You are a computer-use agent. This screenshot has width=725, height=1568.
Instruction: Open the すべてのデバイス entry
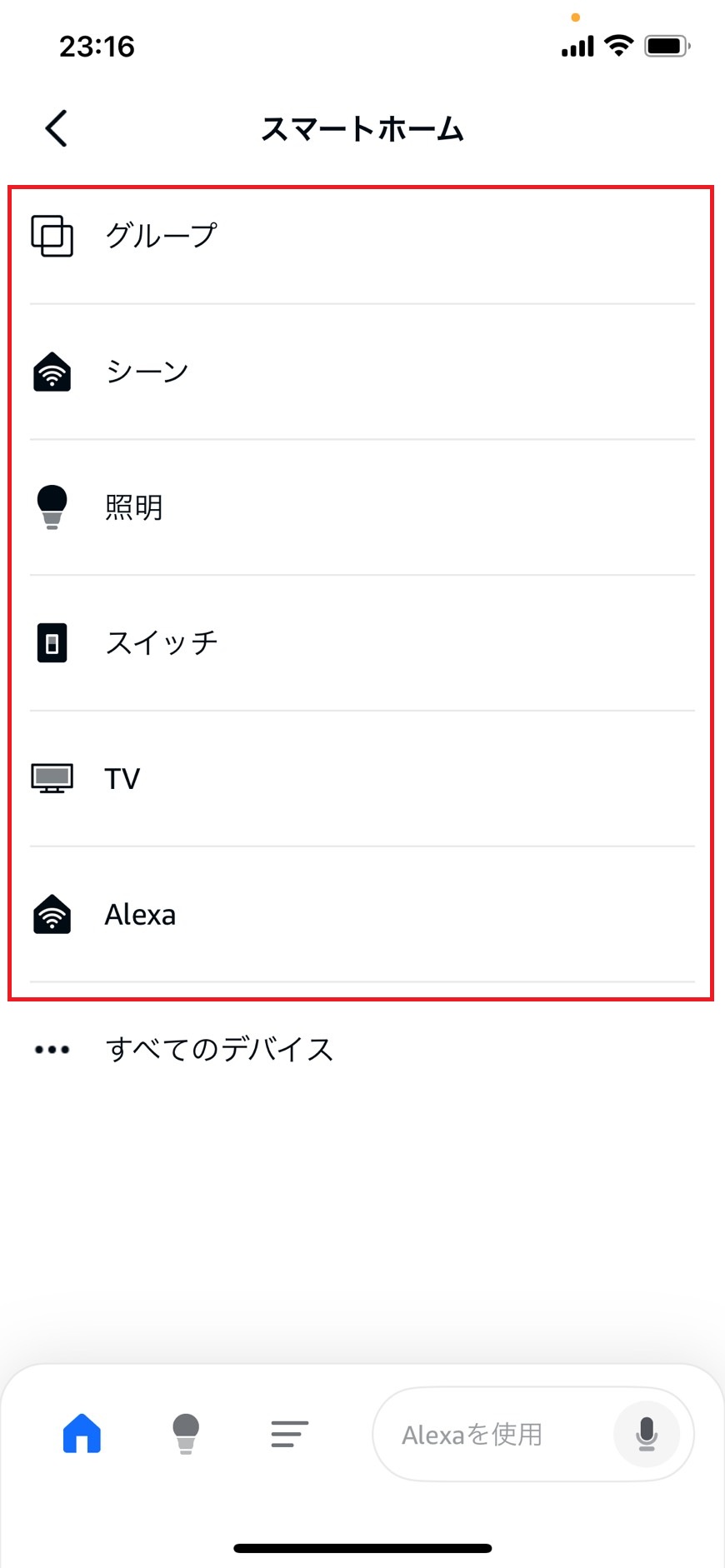[x=219, y=1049]
